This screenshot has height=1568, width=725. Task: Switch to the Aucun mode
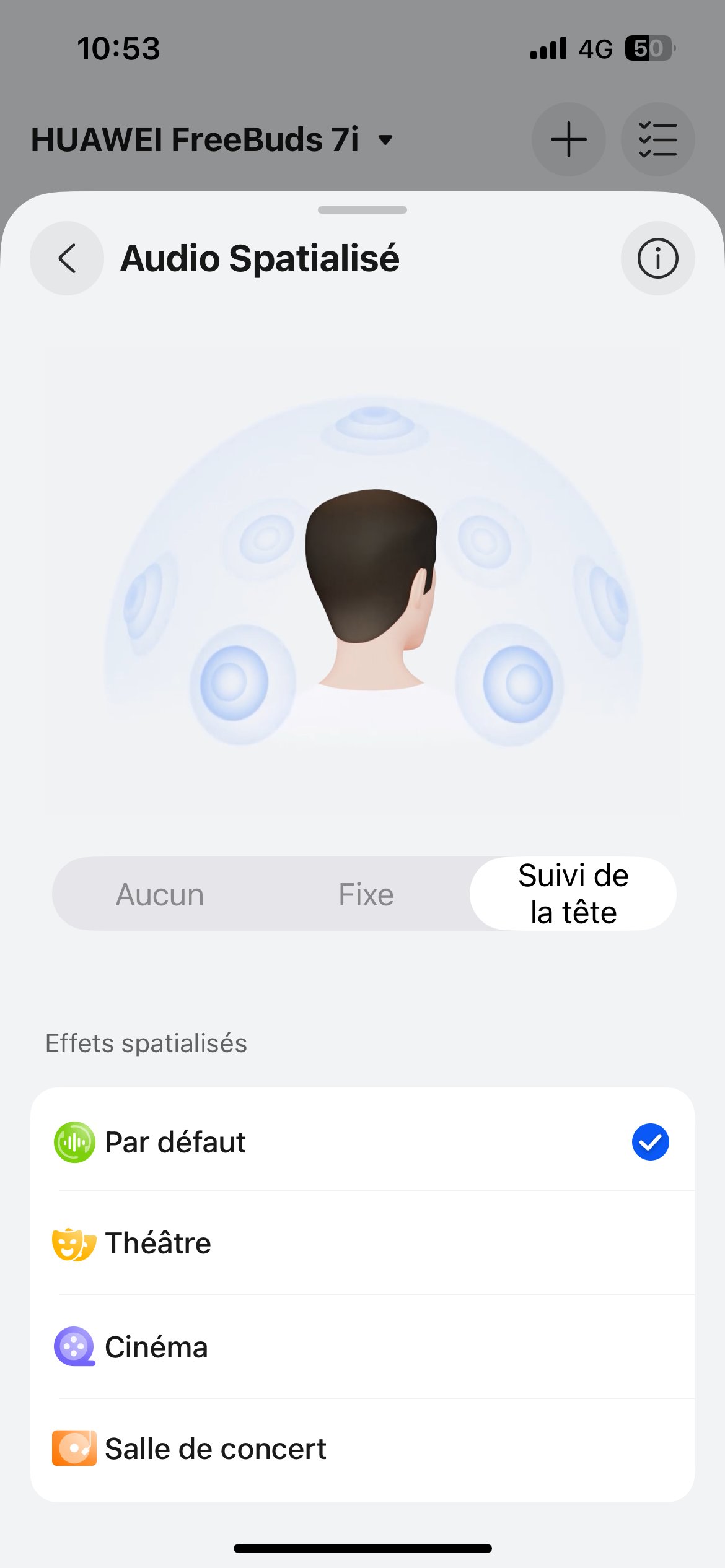coord(160,894)
